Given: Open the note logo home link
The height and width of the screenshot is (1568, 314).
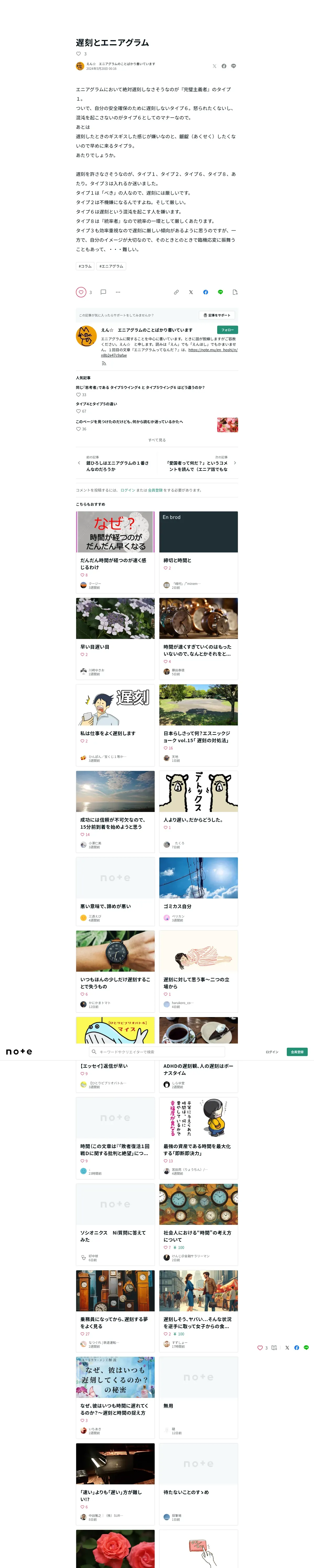Looking at the screenshot, I should (x=19, y=1052).
